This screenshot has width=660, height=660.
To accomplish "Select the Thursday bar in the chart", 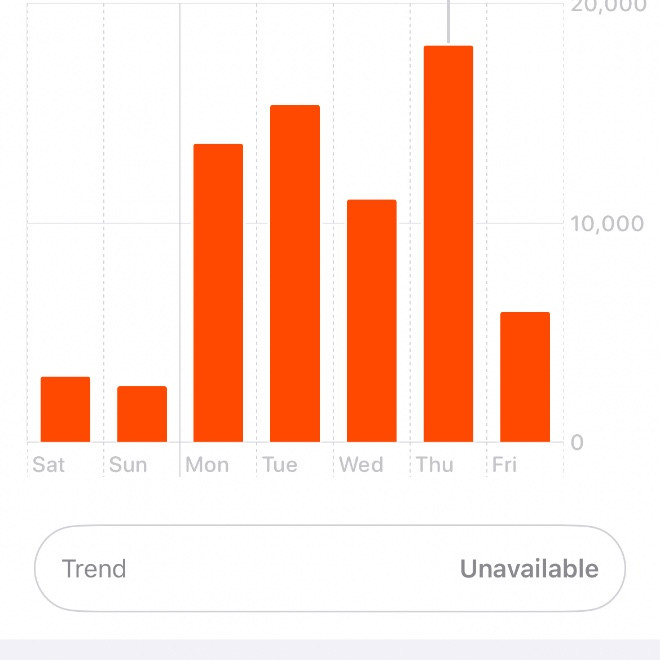I will coord(448,244).
